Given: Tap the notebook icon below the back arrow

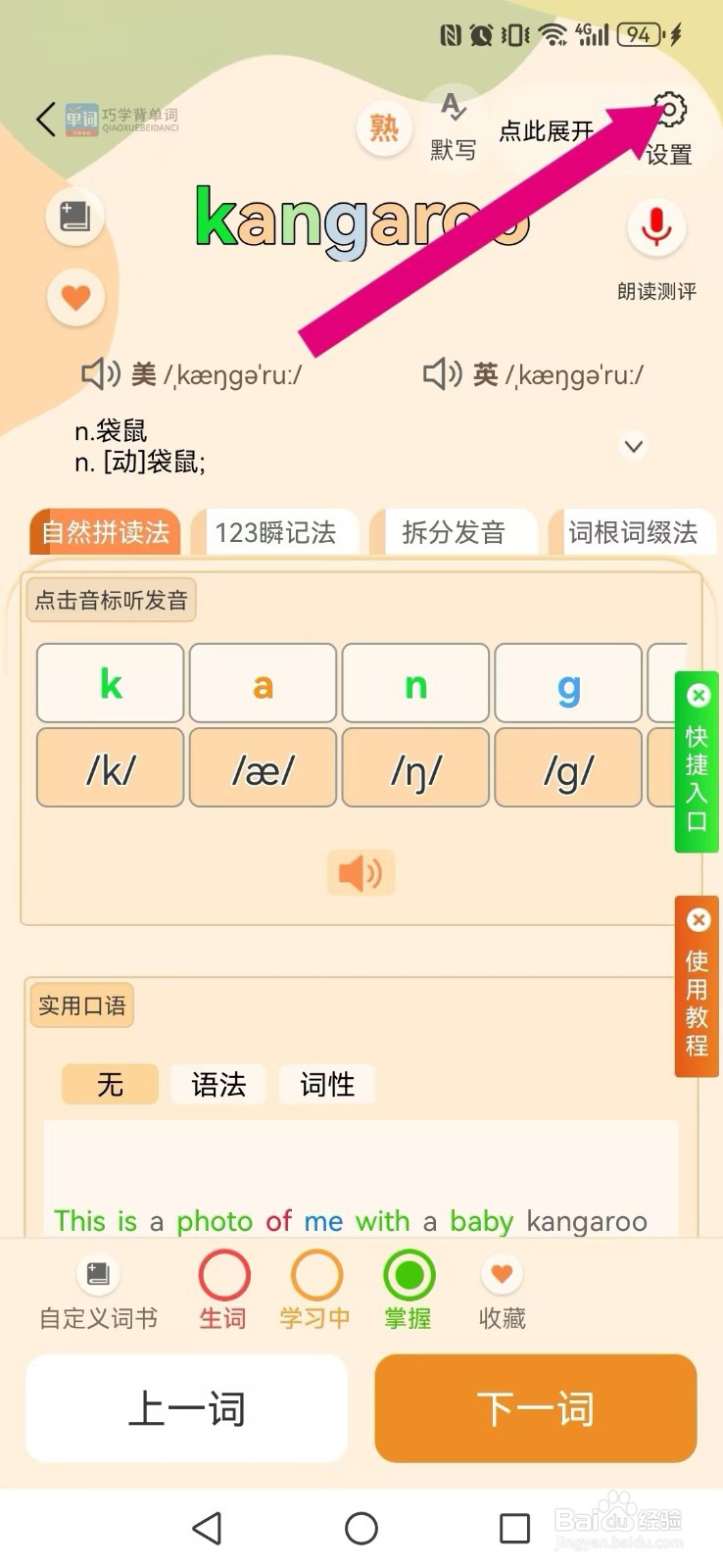Looking at the screenshot, I should point(74,217).
